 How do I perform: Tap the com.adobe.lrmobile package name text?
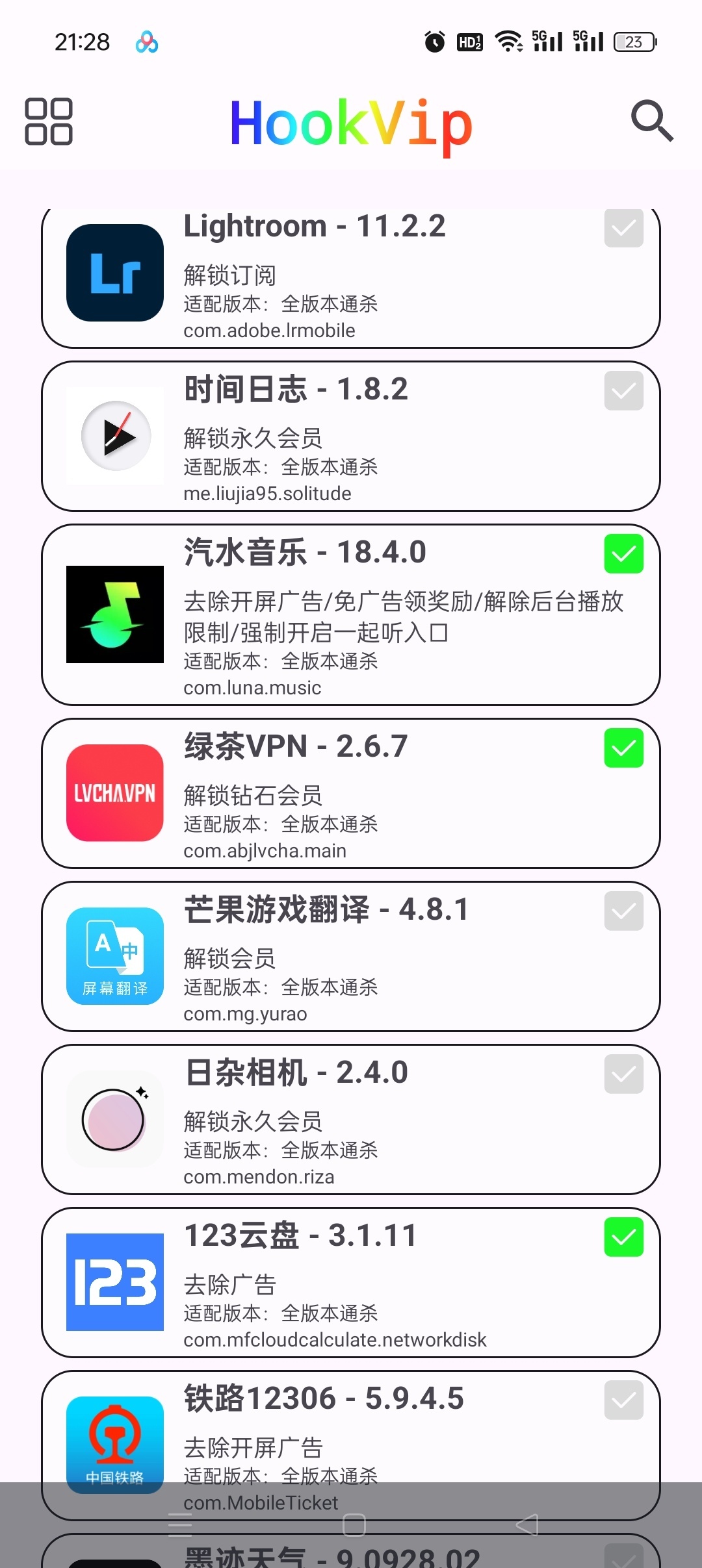pos(268,330)
